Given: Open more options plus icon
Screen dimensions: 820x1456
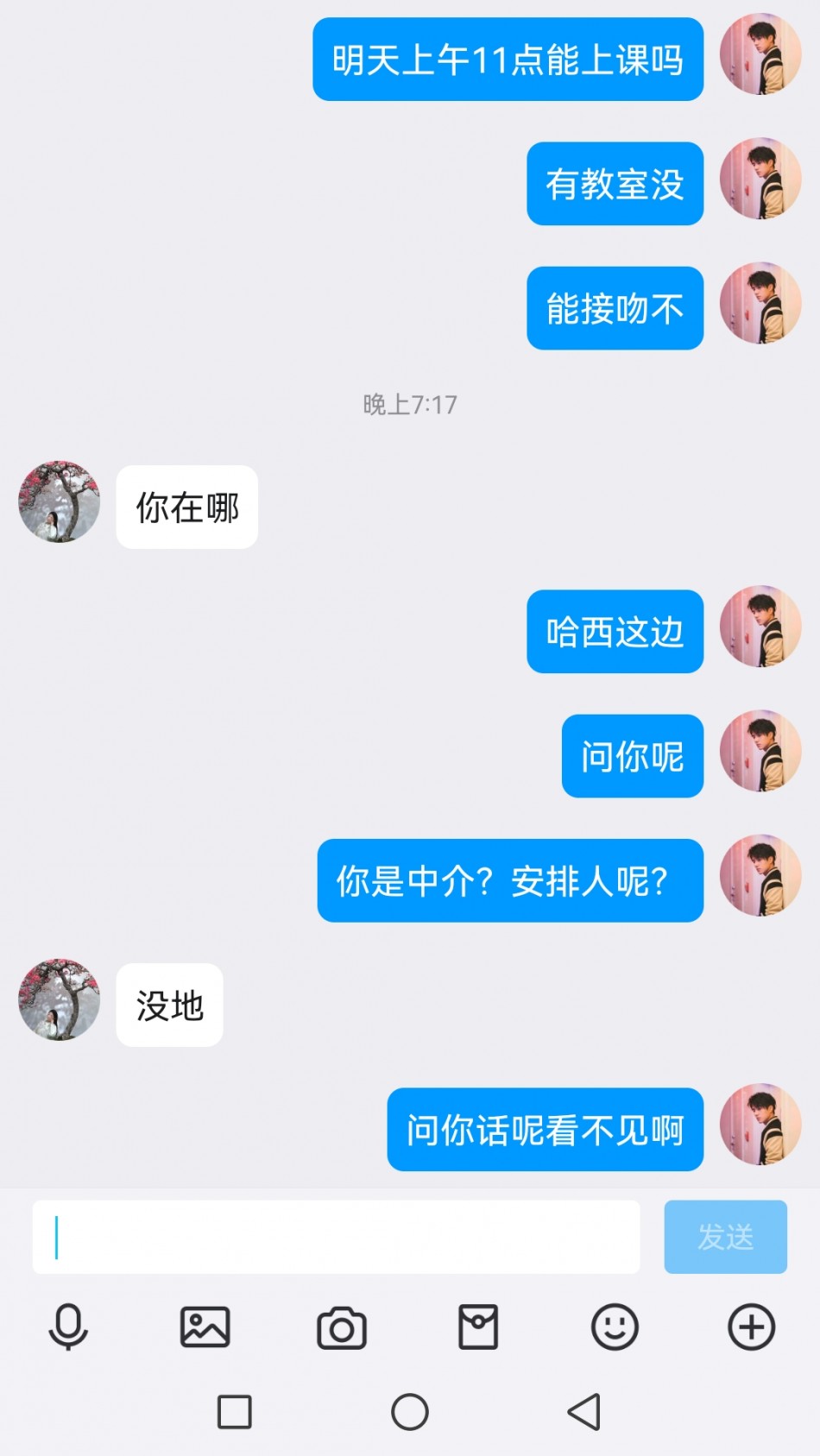Looking at the screenshot, I should click(x=752, y=1327).
